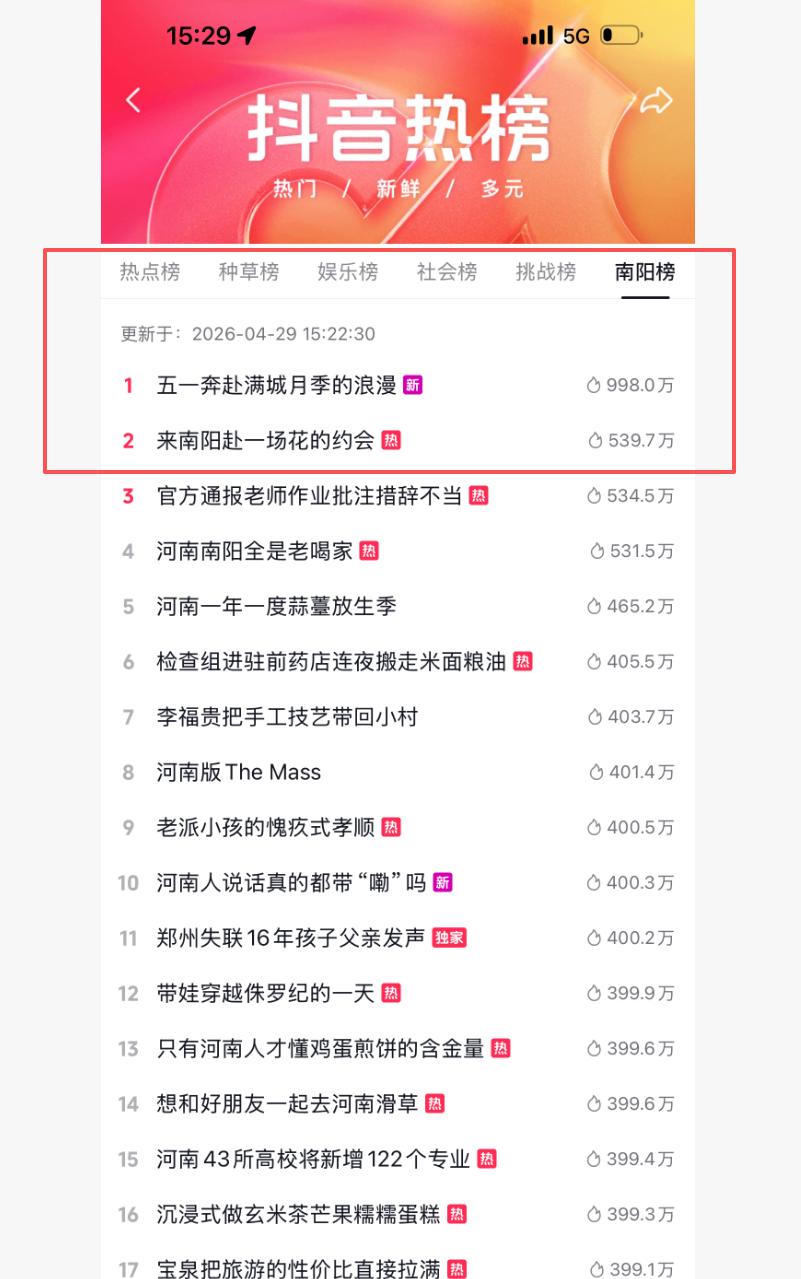Select the 南阳榜 tab

pyautogui.click(x=644, y=272)
